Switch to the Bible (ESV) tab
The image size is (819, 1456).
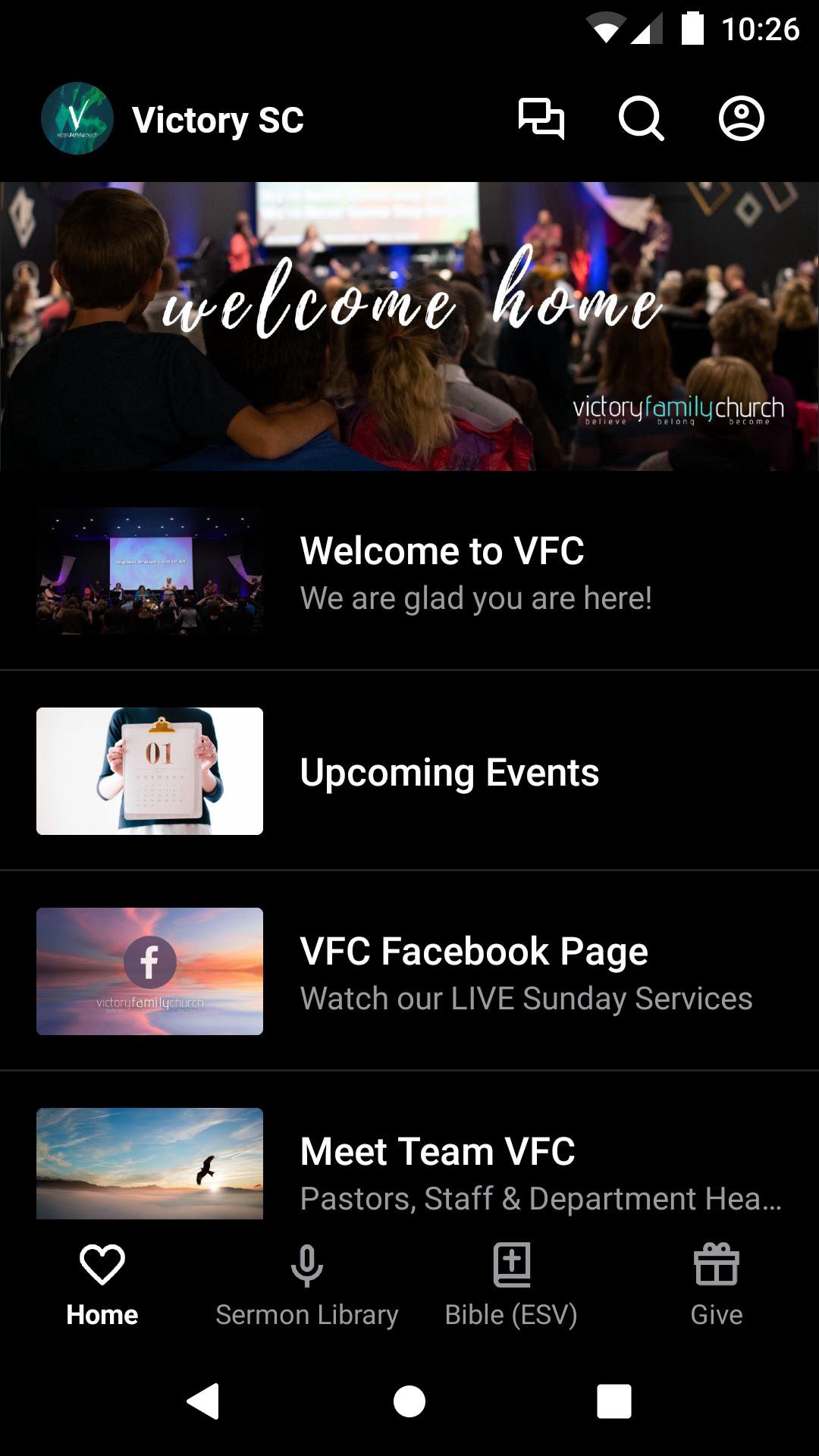point(512,1283)
